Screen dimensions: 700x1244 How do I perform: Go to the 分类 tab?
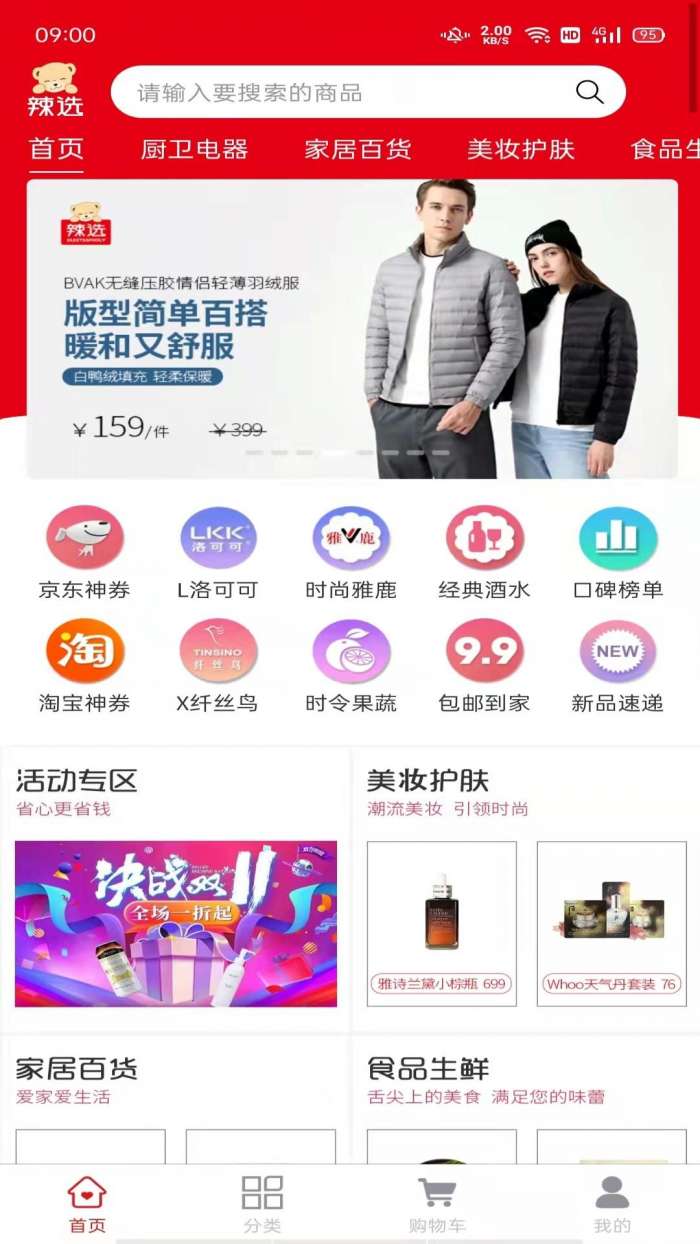tap(262, 1203)
